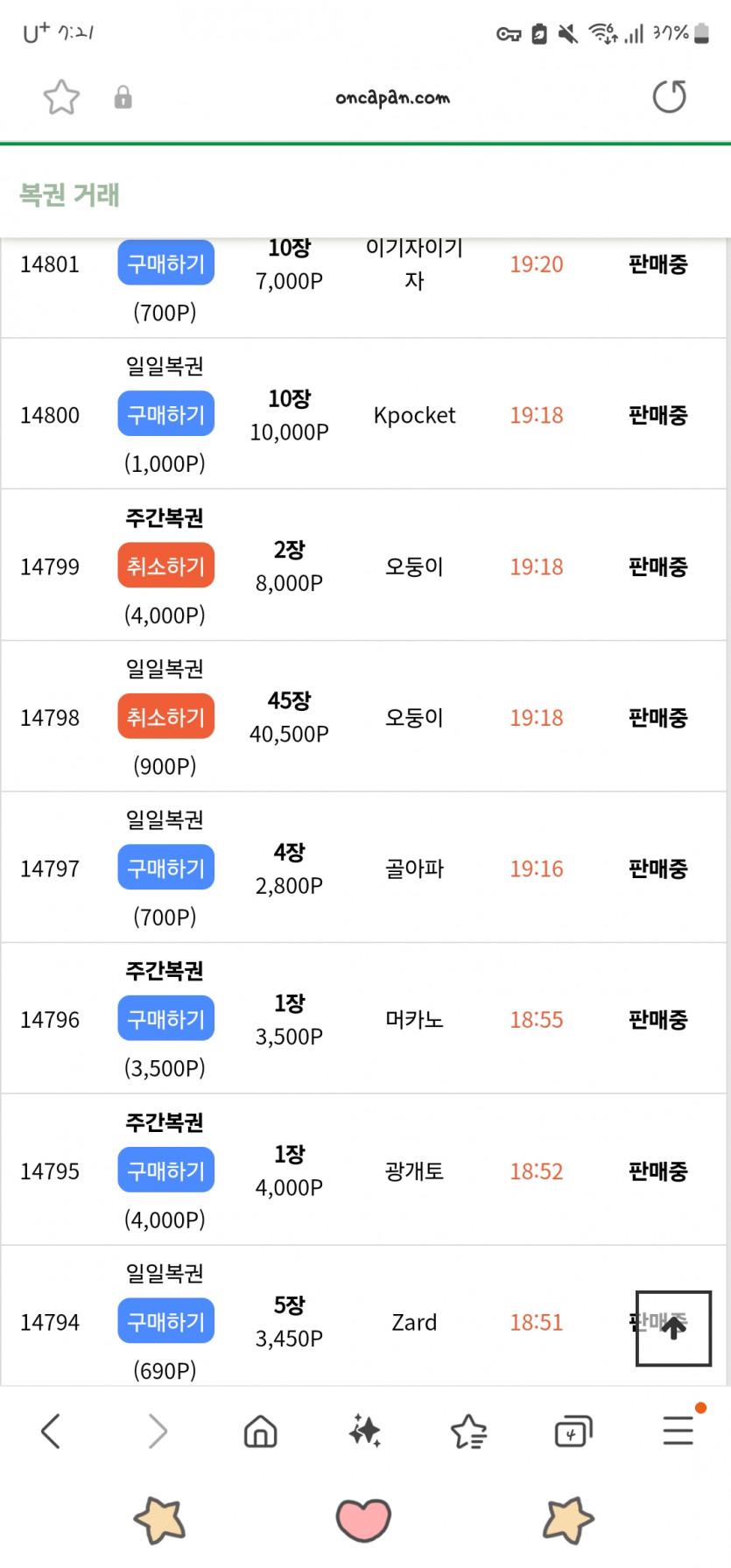Purchase 골아파's listing 14797
This screenshot has height=1568, width=731.
165,868
